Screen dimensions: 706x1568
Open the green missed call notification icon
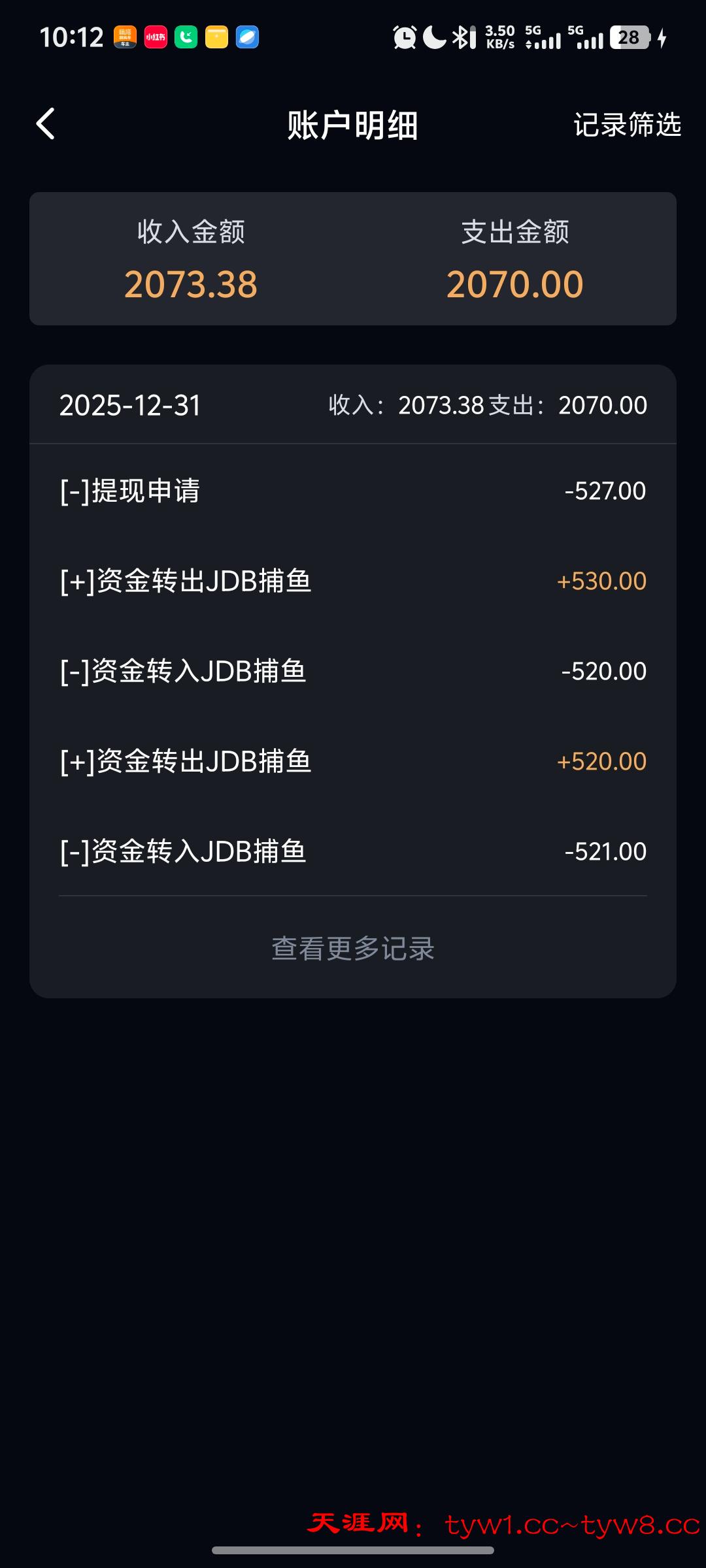[186, 37]
